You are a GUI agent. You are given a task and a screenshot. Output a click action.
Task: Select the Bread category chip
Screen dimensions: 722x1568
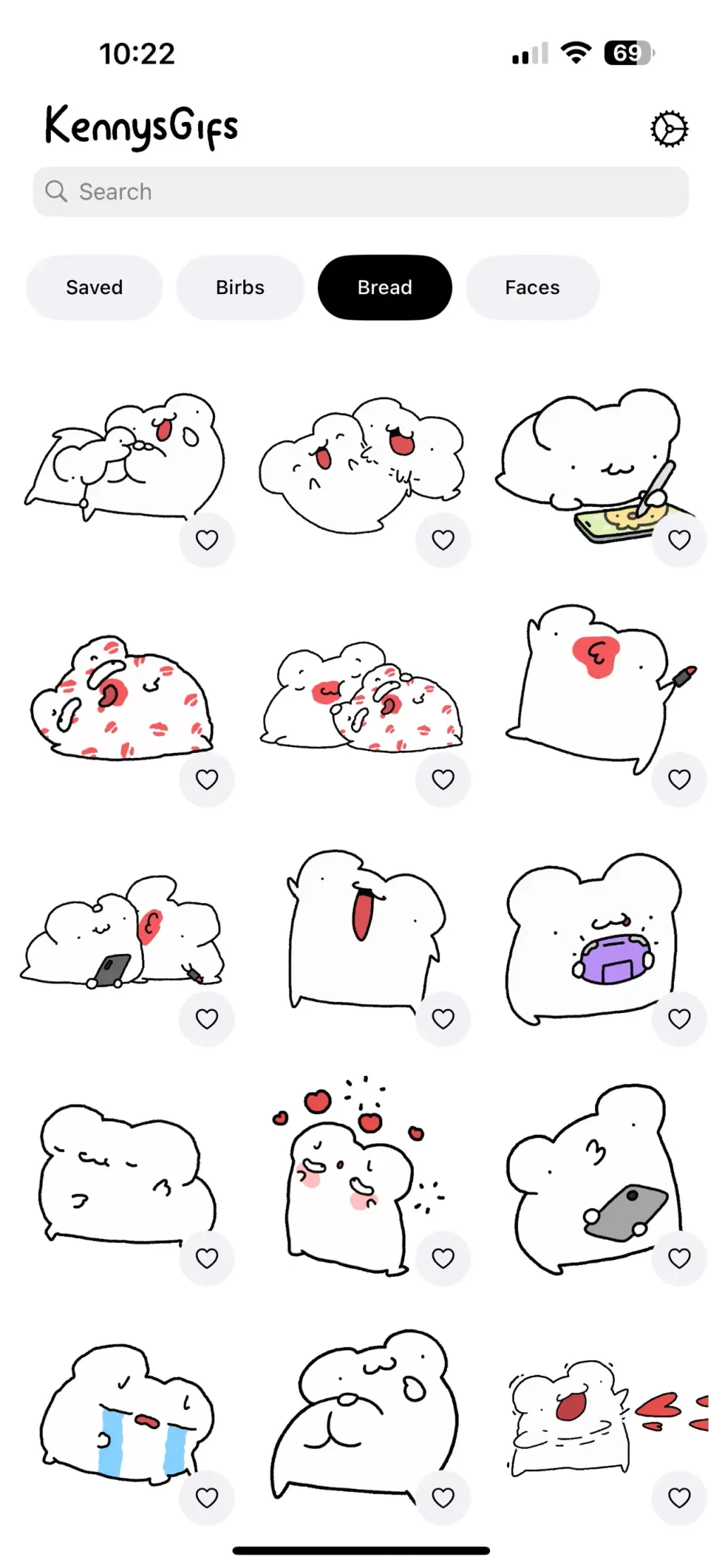coord(385,288)
